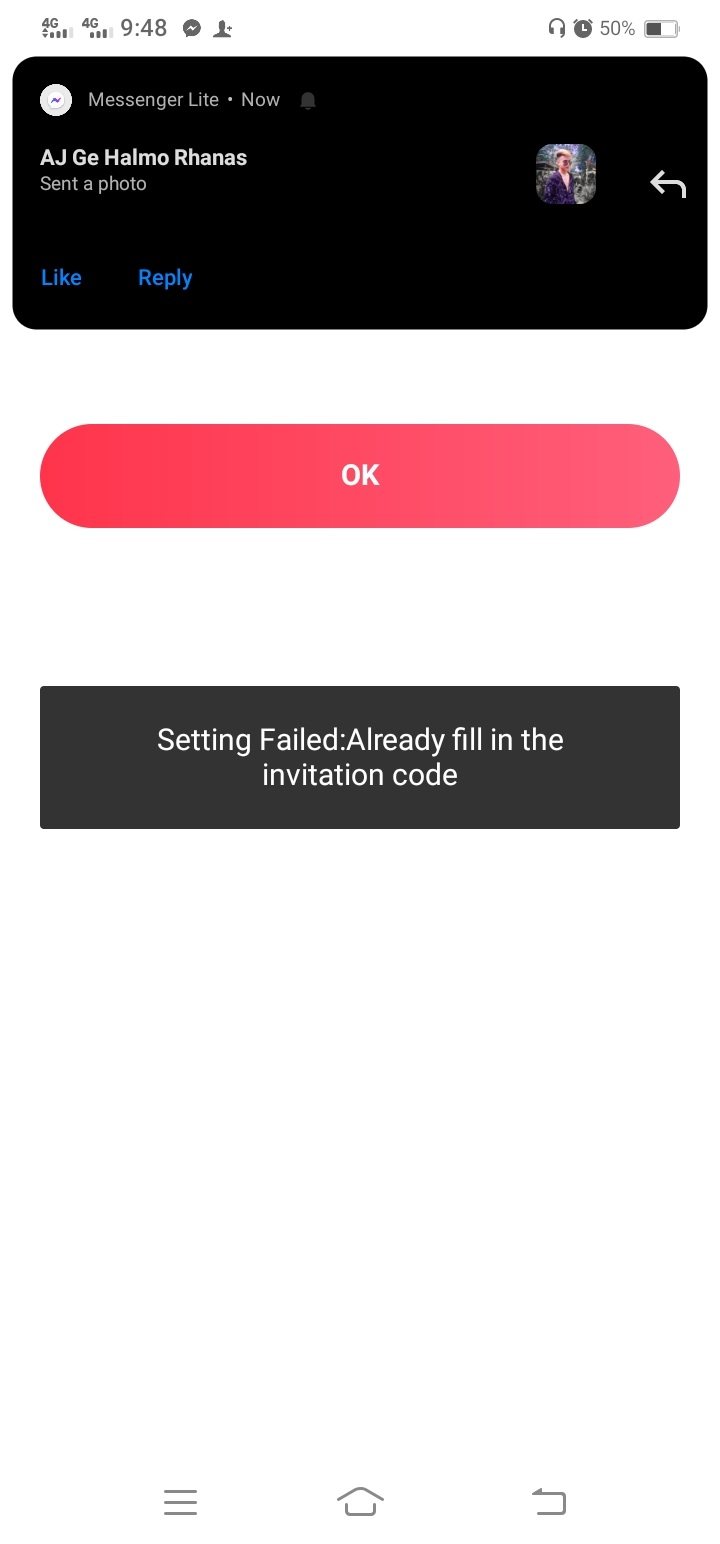Reply to the Messenger Lite notification
Viewport: 720px width, 1544px height.
(165, 278)
